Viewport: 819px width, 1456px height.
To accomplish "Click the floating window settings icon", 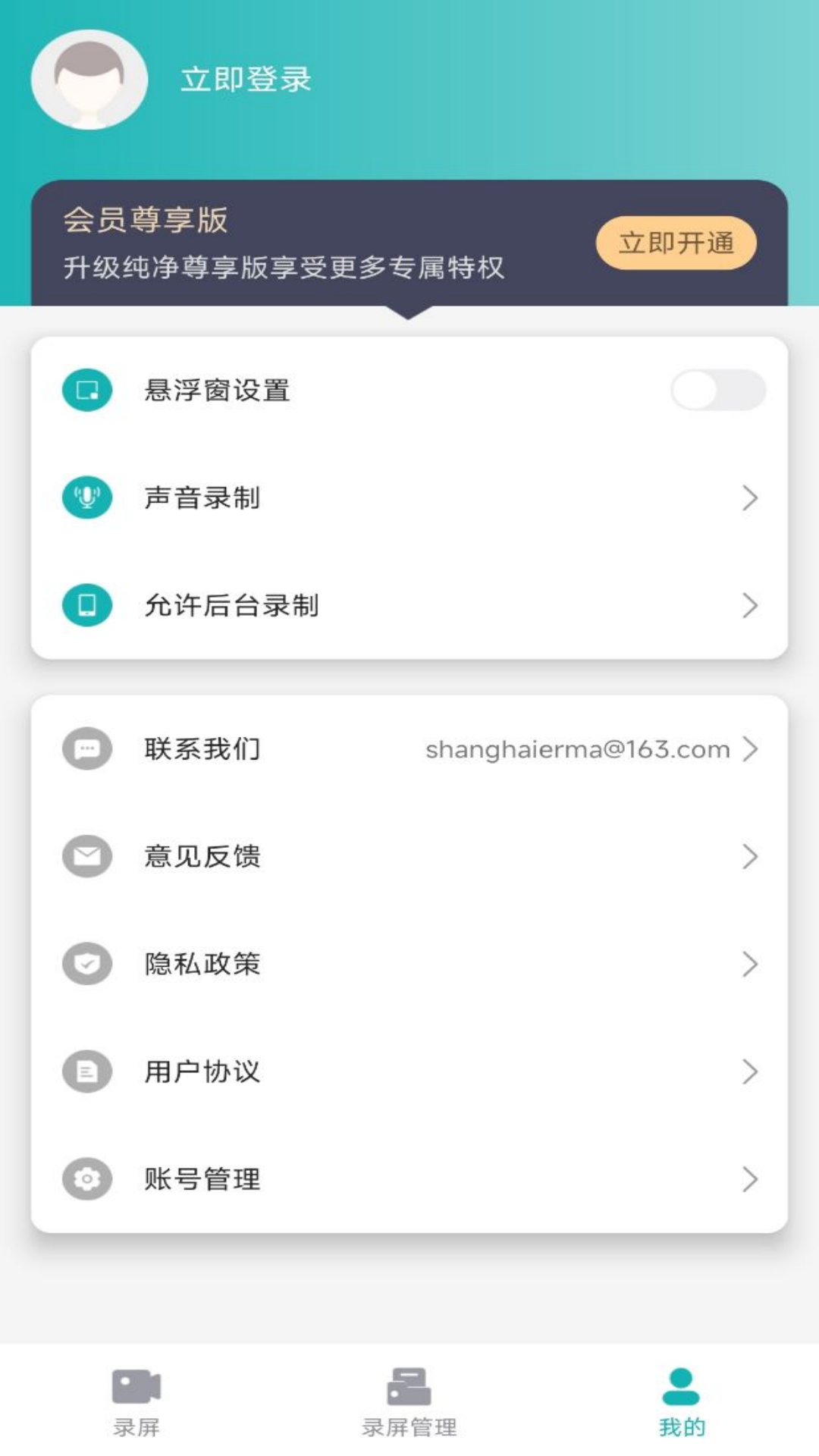I will [x=87, y=390].
